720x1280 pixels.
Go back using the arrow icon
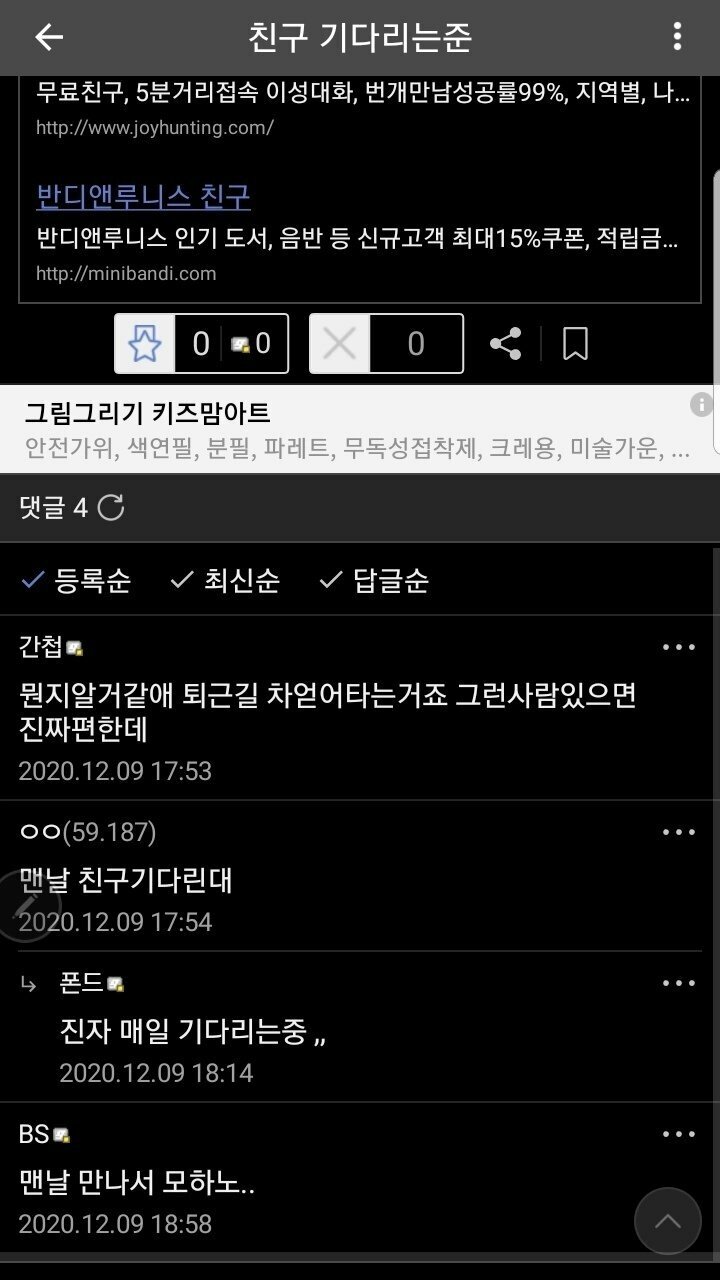pos(48,38)
